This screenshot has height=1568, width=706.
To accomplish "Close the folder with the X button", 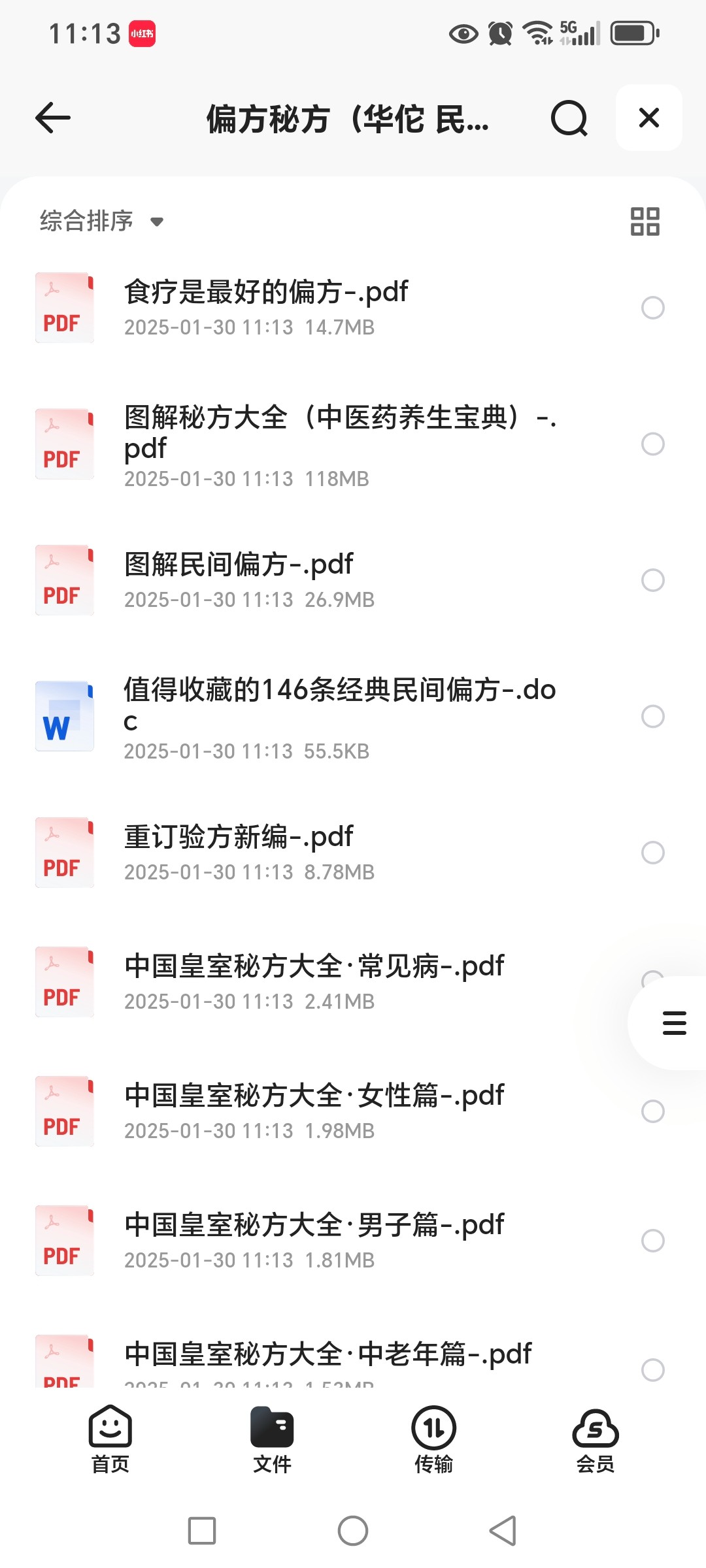I will (x=649, y=118).
